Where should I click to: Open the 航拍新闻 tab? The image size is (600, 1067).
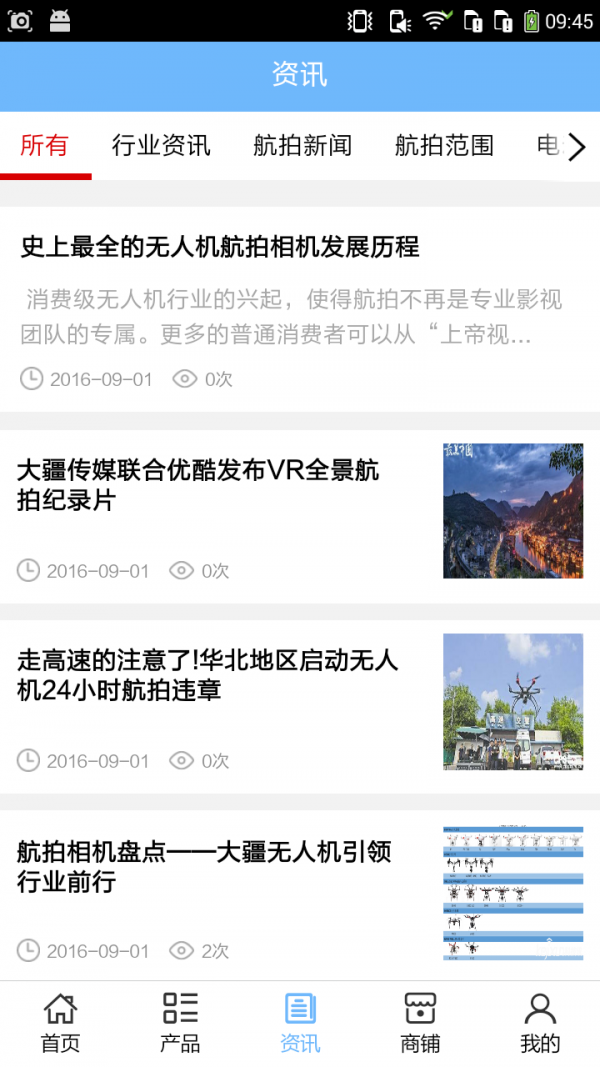[x=302, y=146]
